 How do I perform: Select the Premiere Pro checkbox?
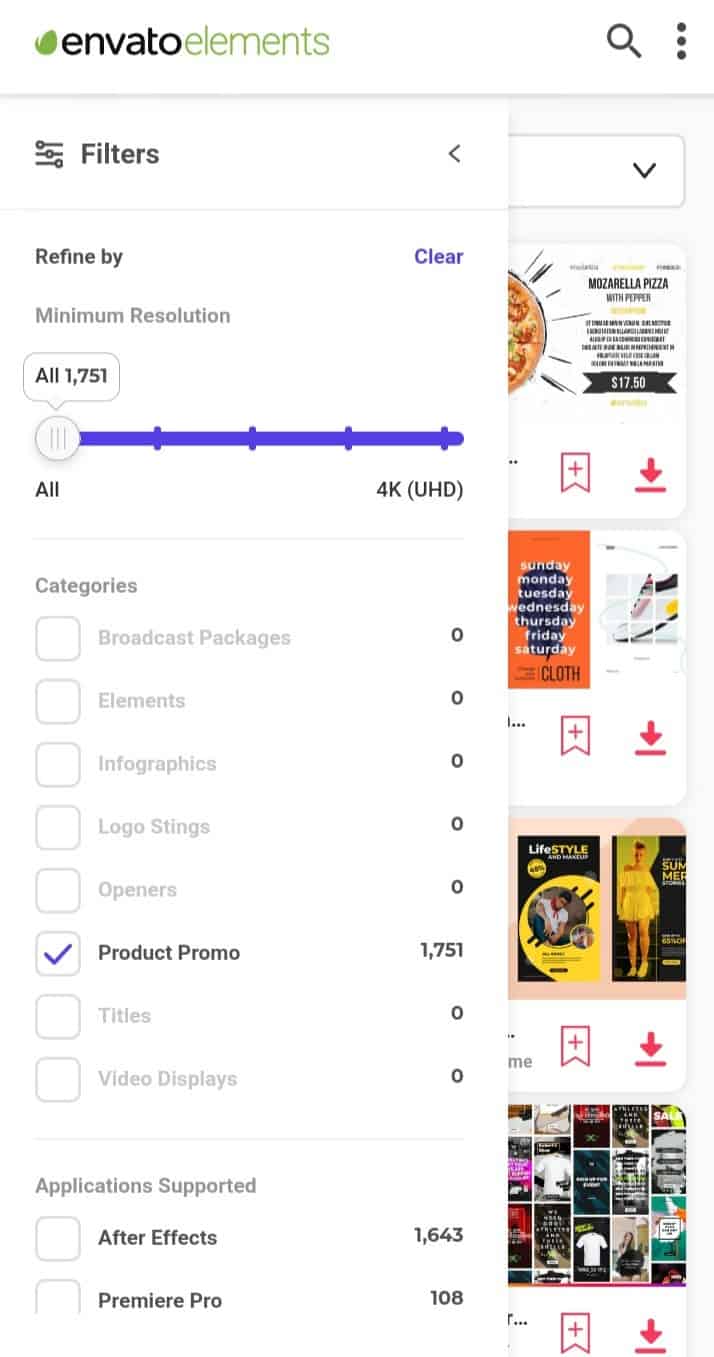[x=58, y=1297]
